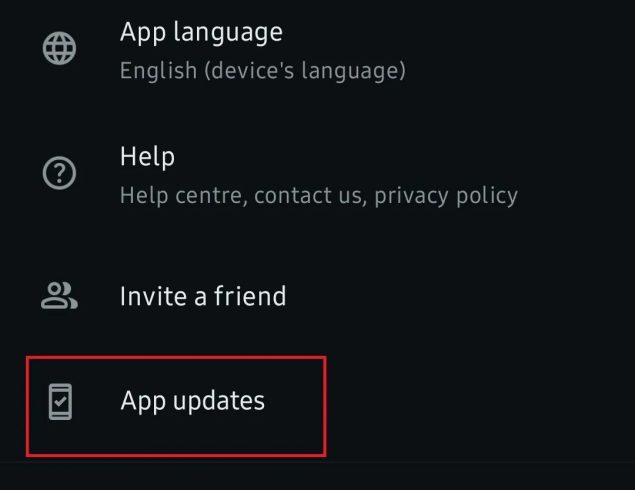635x490 pixels.
Task: Open App updates settings
Action: [x=192, y=402]
